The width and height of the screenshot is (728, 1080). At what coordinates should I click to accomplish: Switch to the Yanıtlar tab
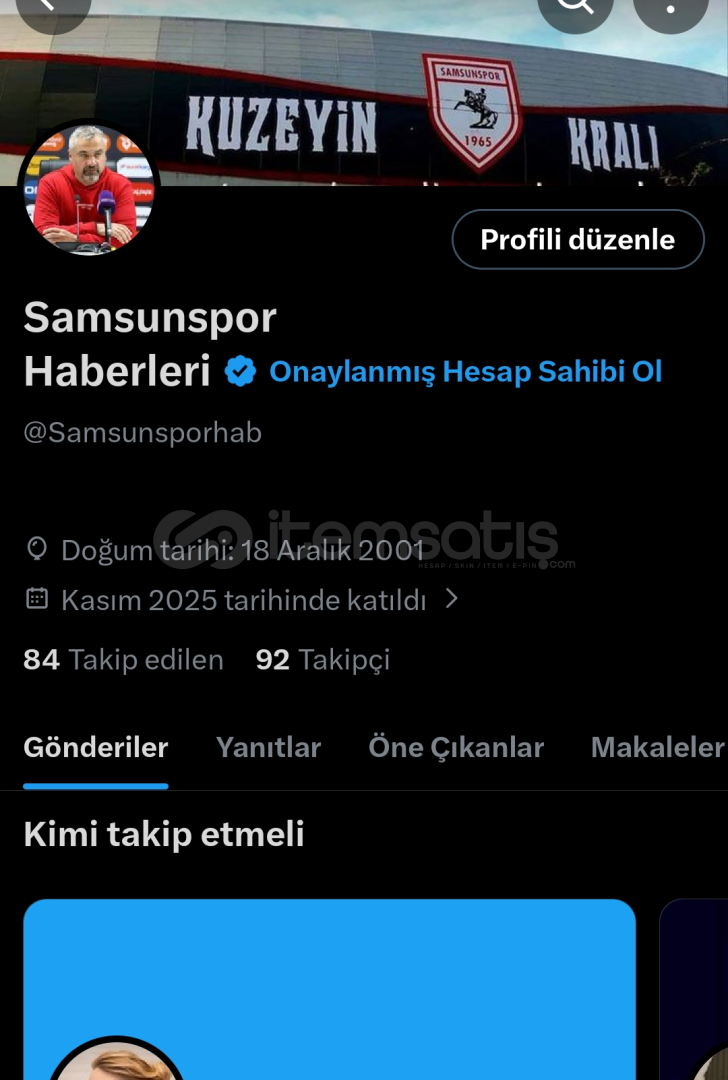[268, 748]
